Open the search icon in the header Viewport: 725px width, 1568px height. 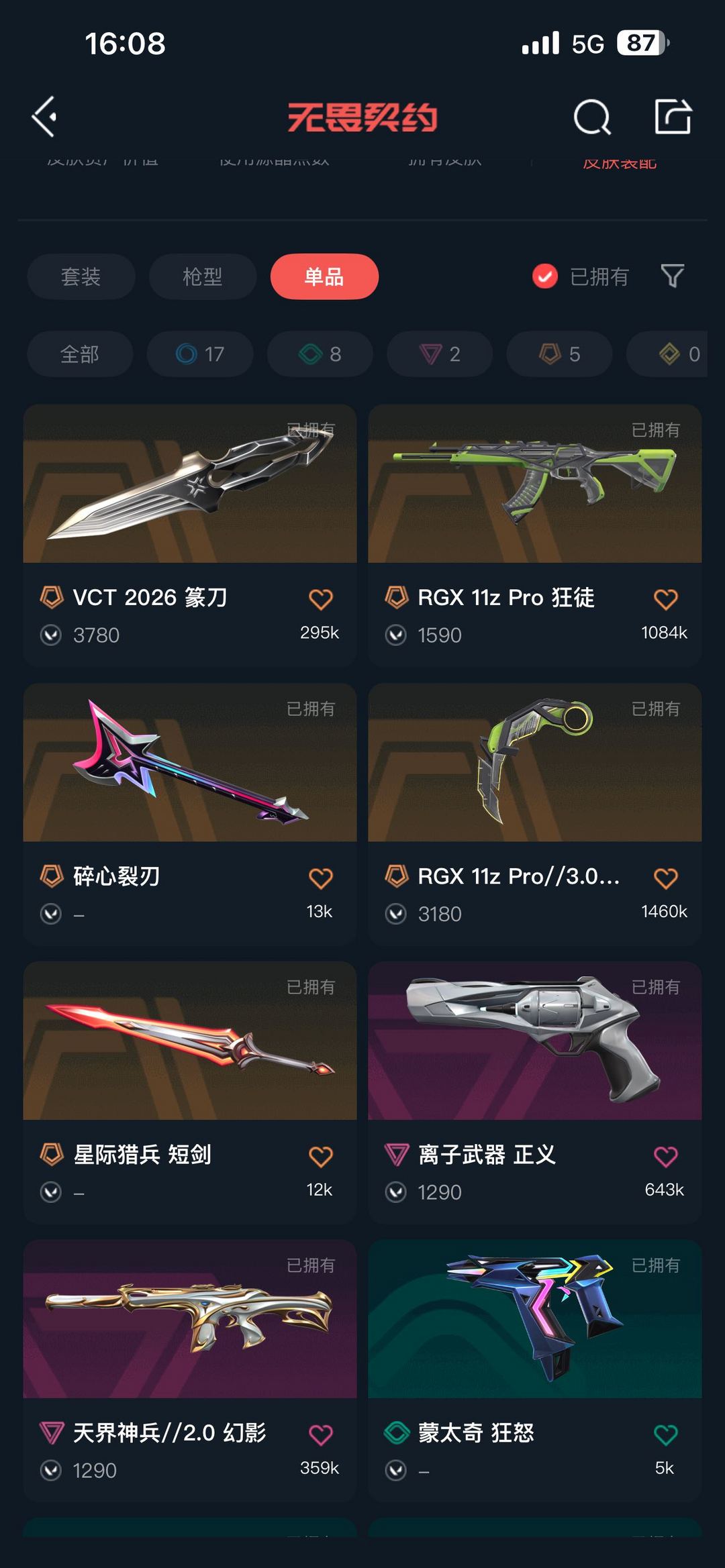coord(592,117)
